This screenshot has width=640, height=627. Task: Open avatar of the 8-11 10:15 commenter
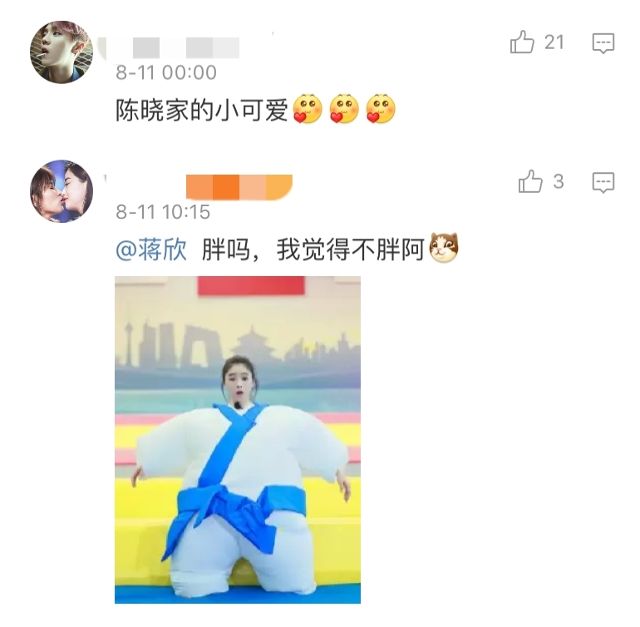pyautogui.click(x=61, y=191)
